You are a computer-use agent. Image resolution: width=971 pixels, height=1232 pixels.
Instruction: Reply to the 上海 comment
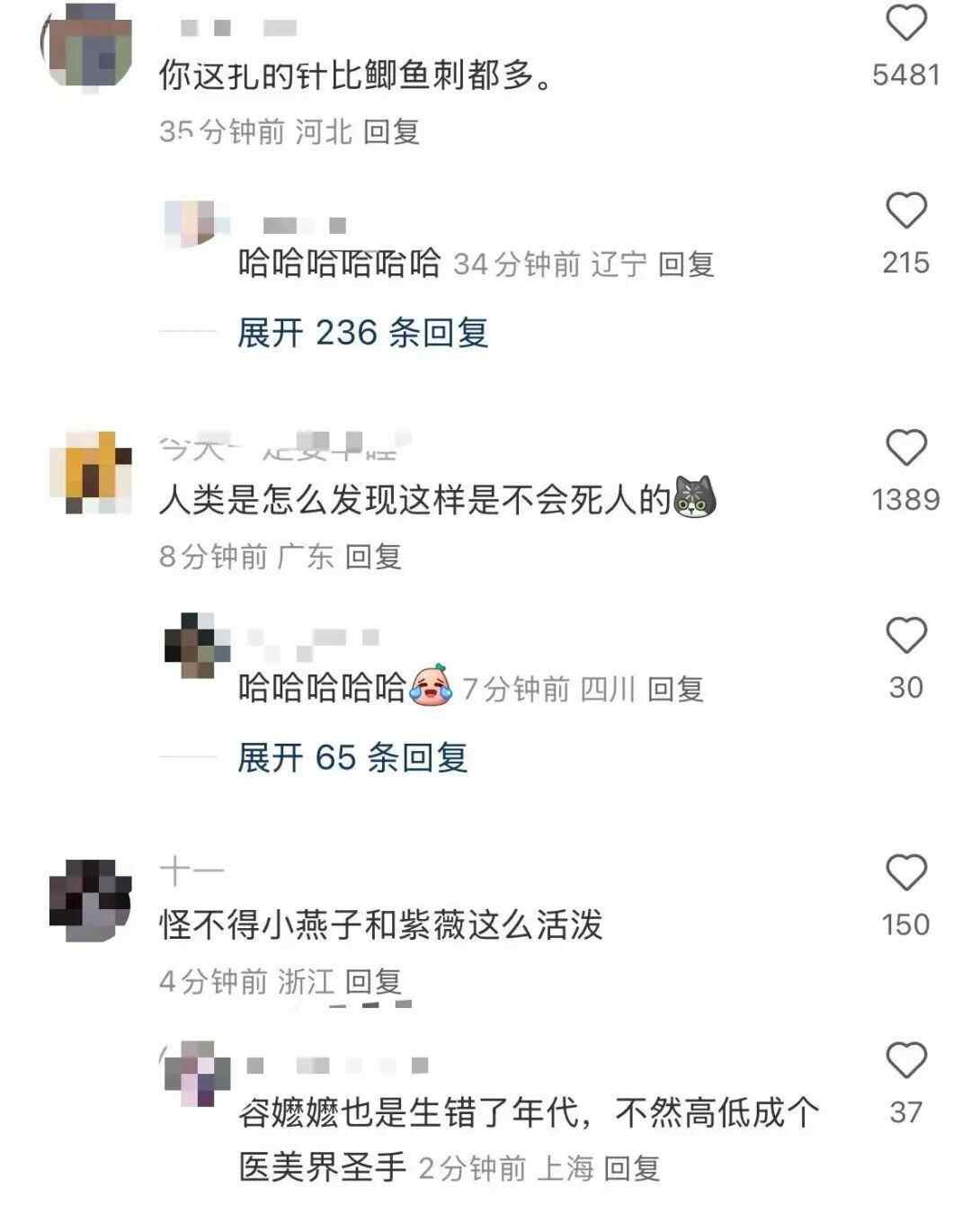[x=632, y=1168]
